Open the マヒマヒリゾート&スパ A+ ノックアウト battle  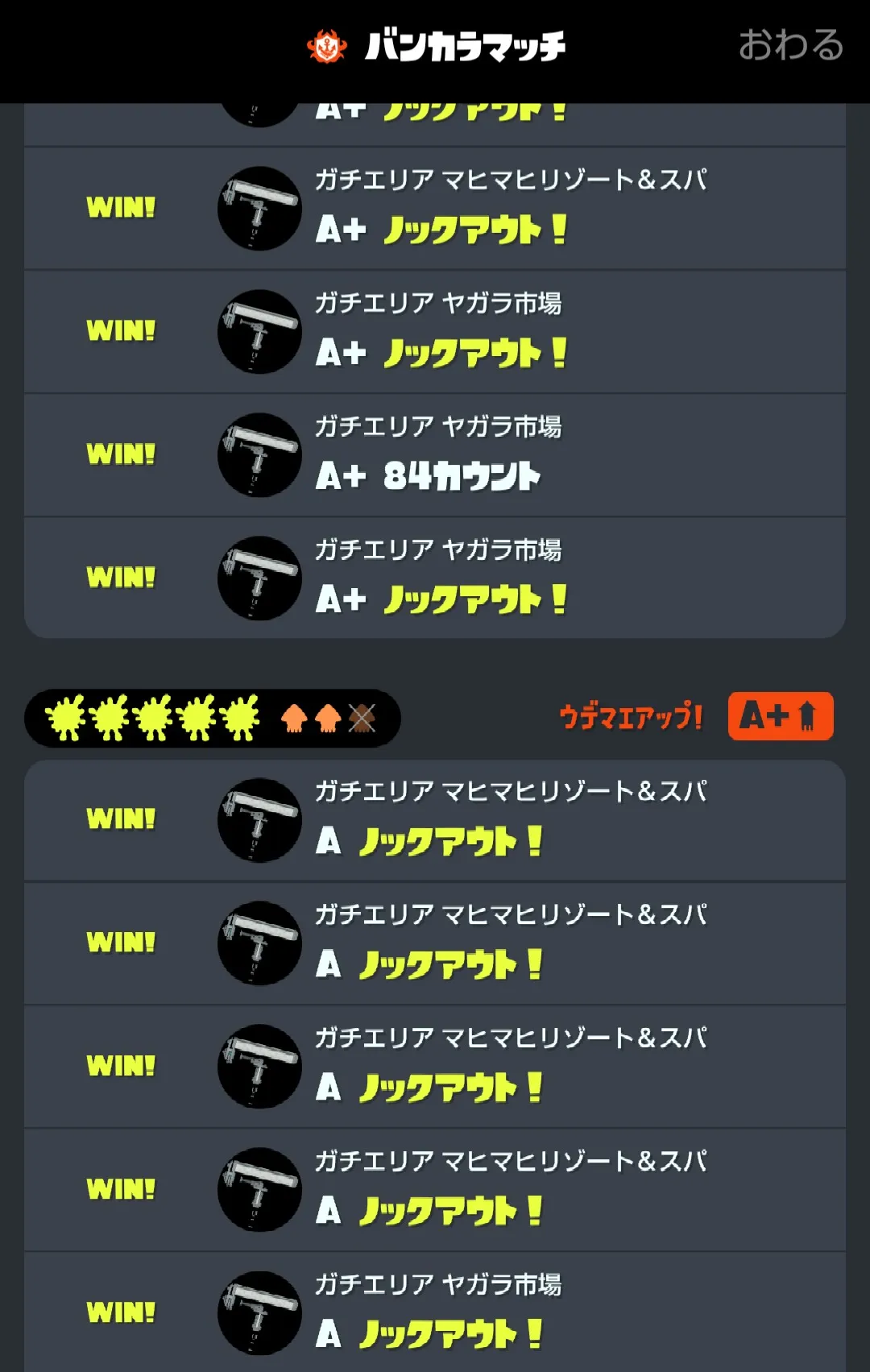pos(435,208)
